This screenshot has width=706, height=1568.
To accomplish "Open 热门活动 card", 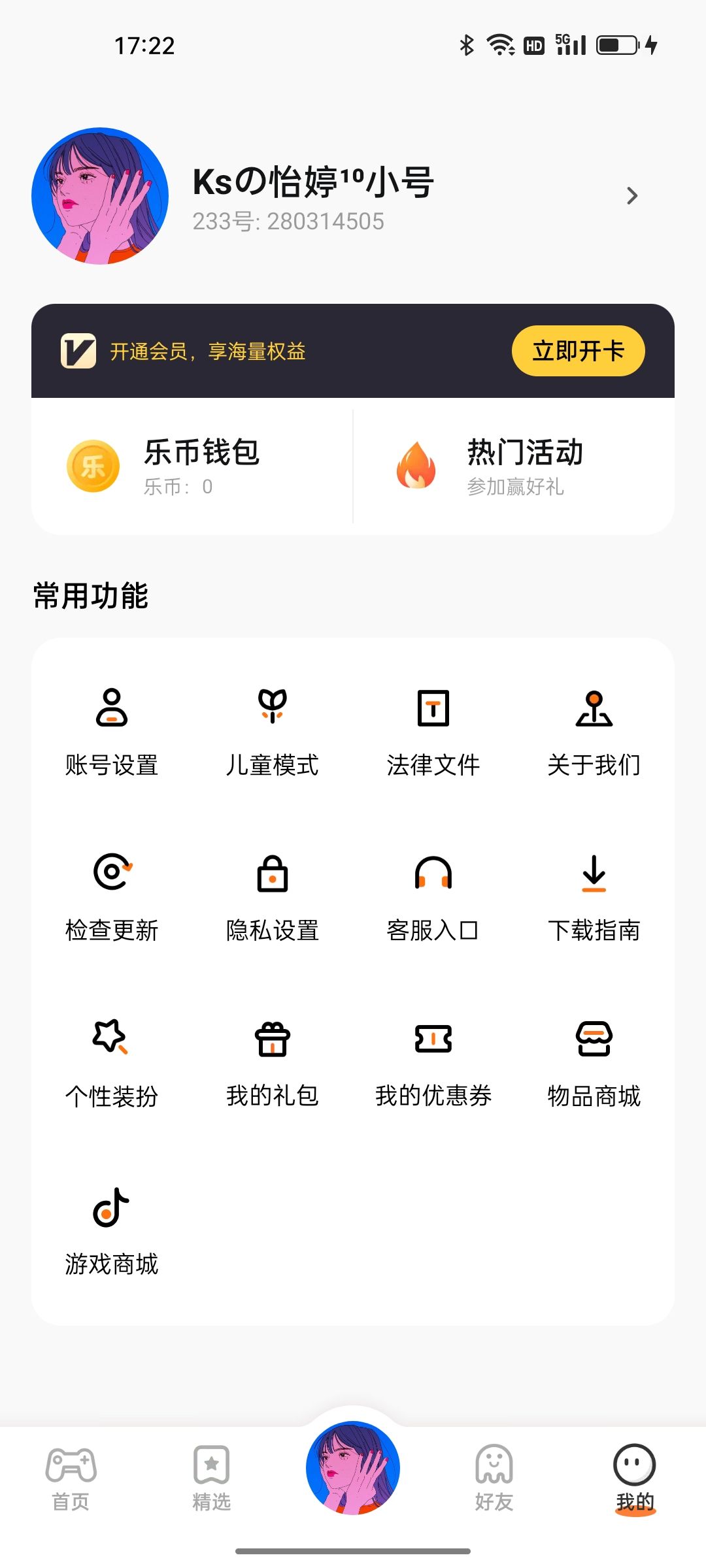I will pyautogui.click(x=514, y=466).
